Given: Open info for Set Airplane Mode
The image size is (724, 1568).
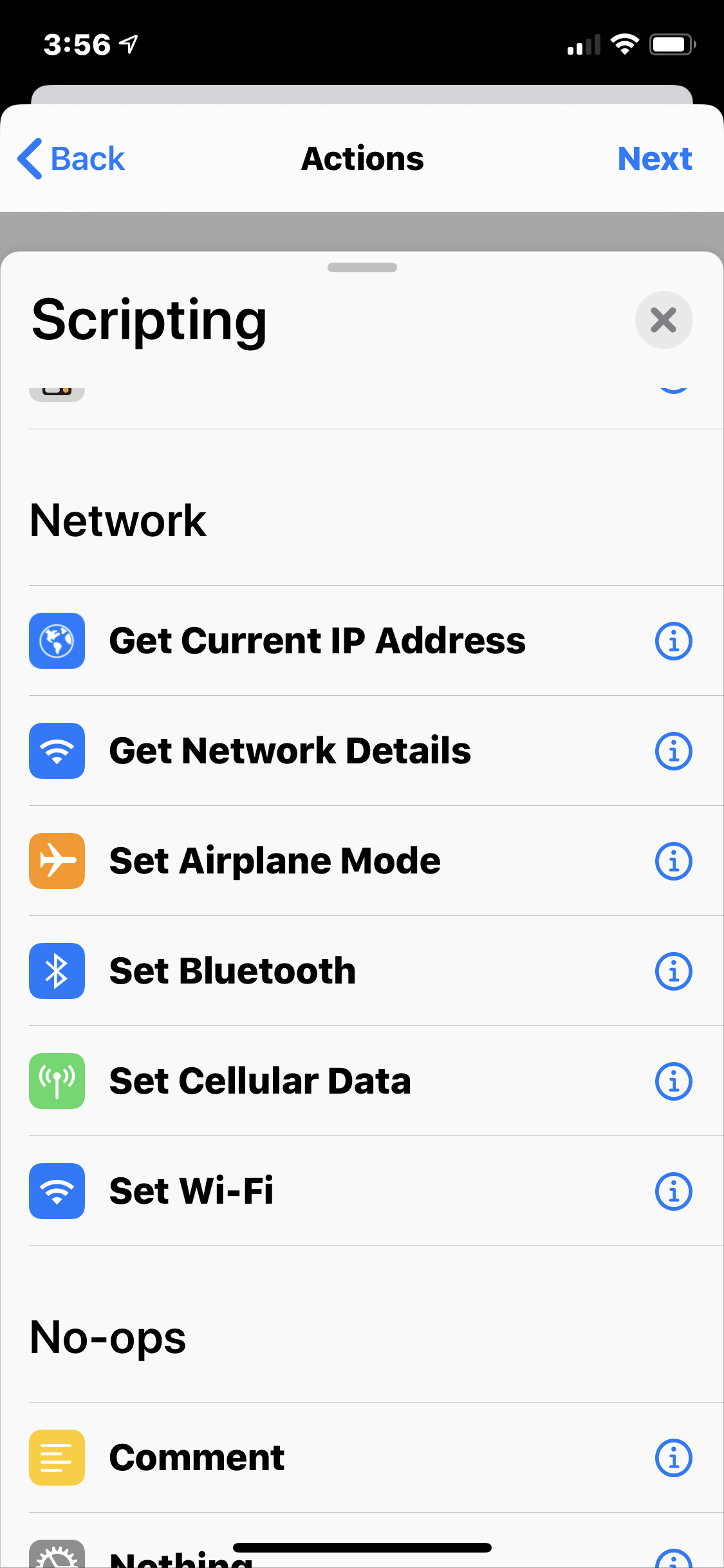Looking at the screenshot, I should click(x=673, y=861).
